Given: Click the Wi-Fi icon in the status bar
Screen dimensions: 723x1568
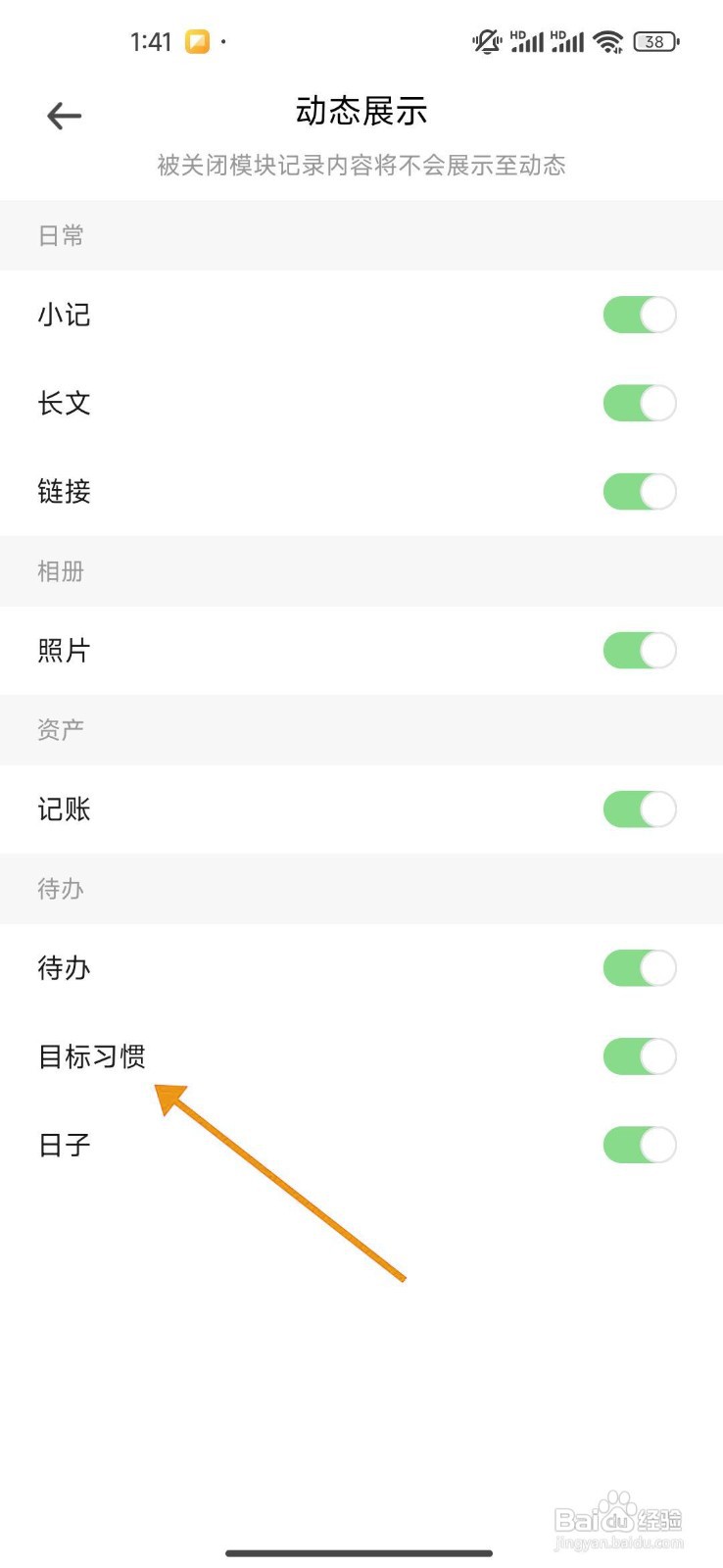Looking at the screenshot, I should pos(607,41).
